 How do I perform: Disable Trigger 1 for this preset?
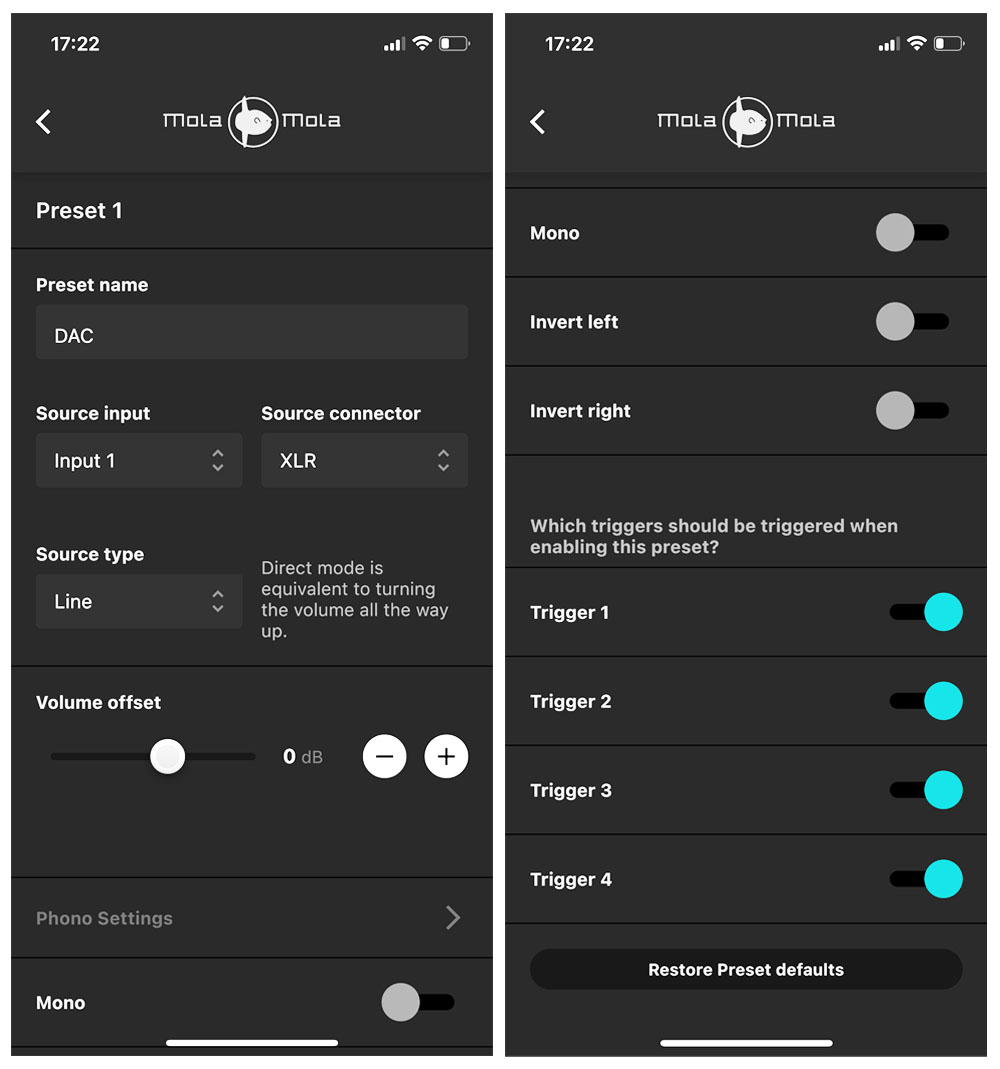926,612
